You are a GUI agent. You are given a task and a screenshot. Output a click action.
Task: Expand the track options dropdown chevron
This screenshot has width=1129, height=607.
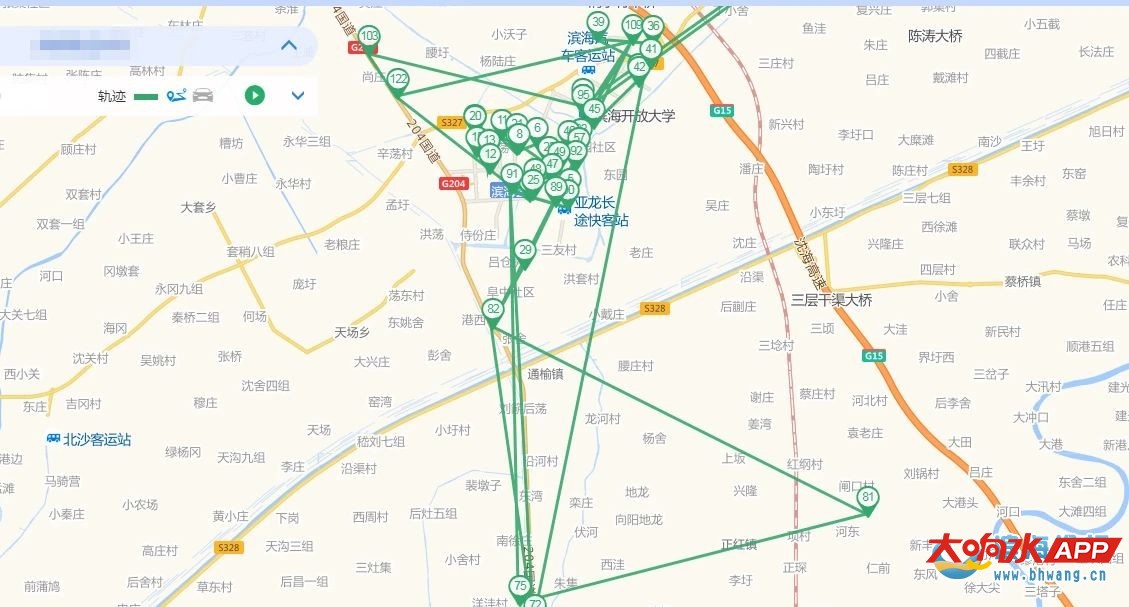[x=297, y=96]
